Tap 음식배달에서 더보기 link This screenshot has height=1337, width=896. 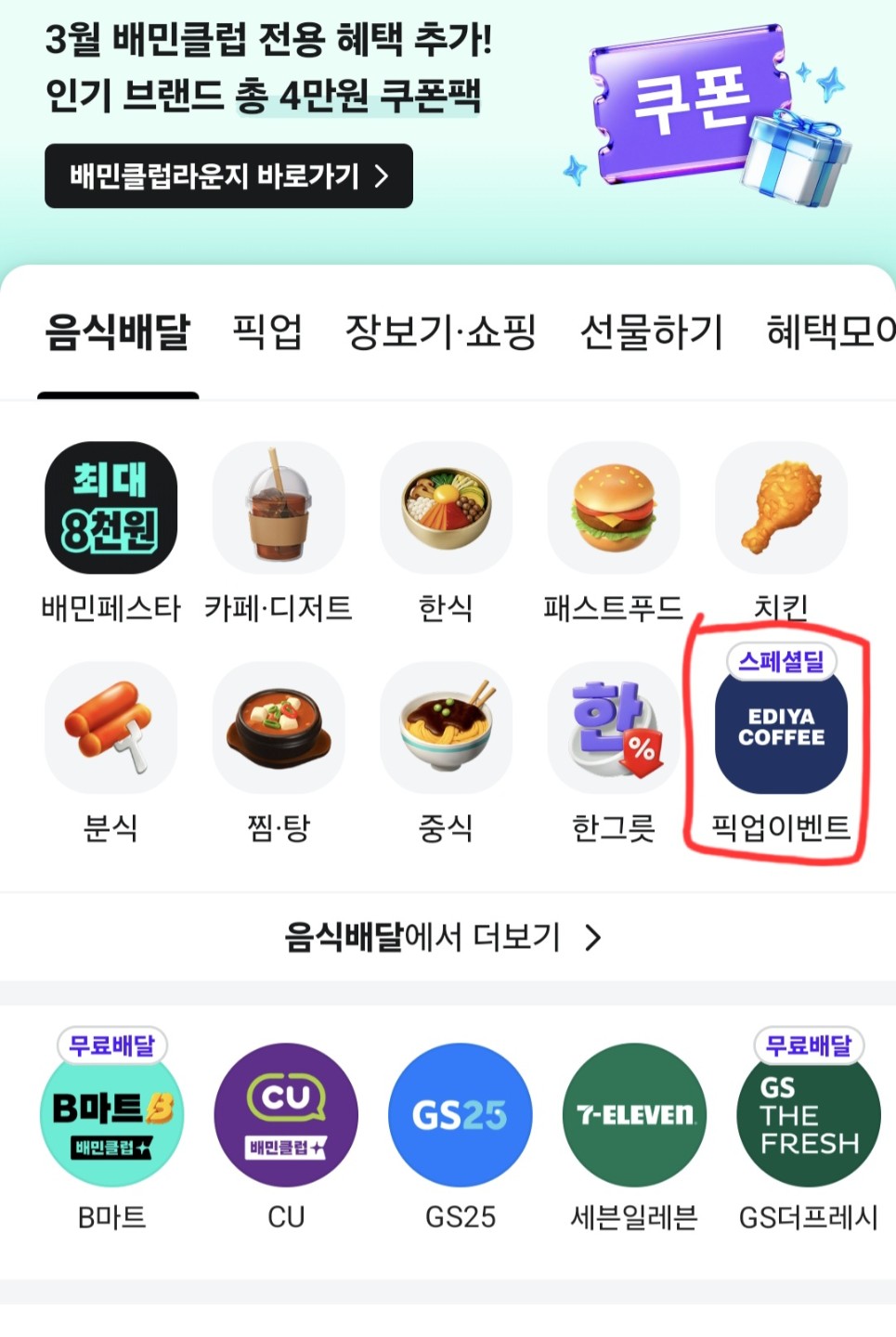[x=444, y=938]
